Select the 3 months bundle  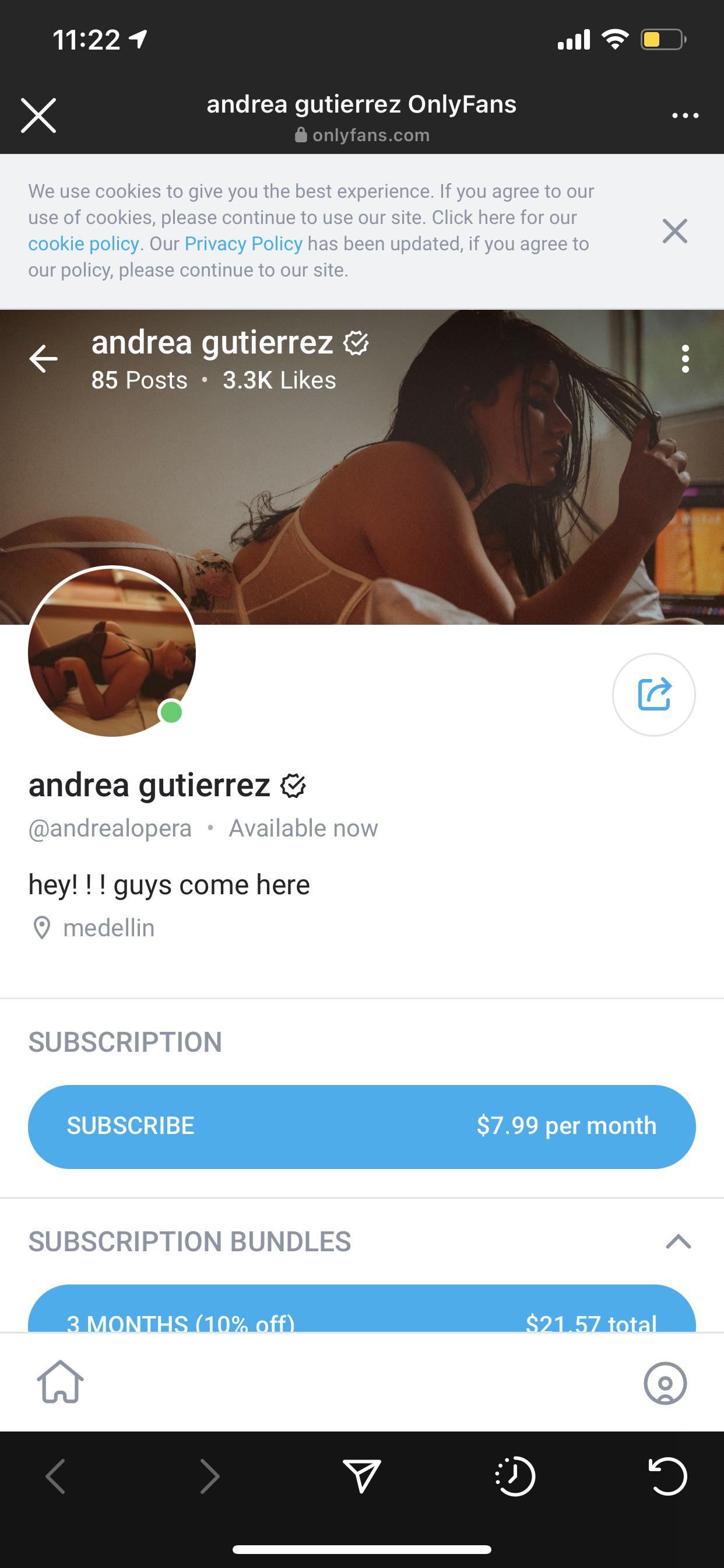[362, 1307]
